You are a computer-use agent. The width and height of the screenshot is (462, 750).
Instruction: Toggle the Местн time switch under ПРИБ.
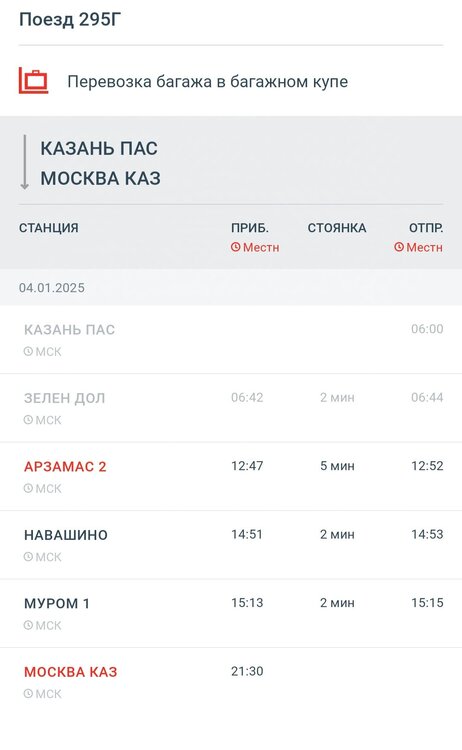pyautogui.click(x=255, y=247)
